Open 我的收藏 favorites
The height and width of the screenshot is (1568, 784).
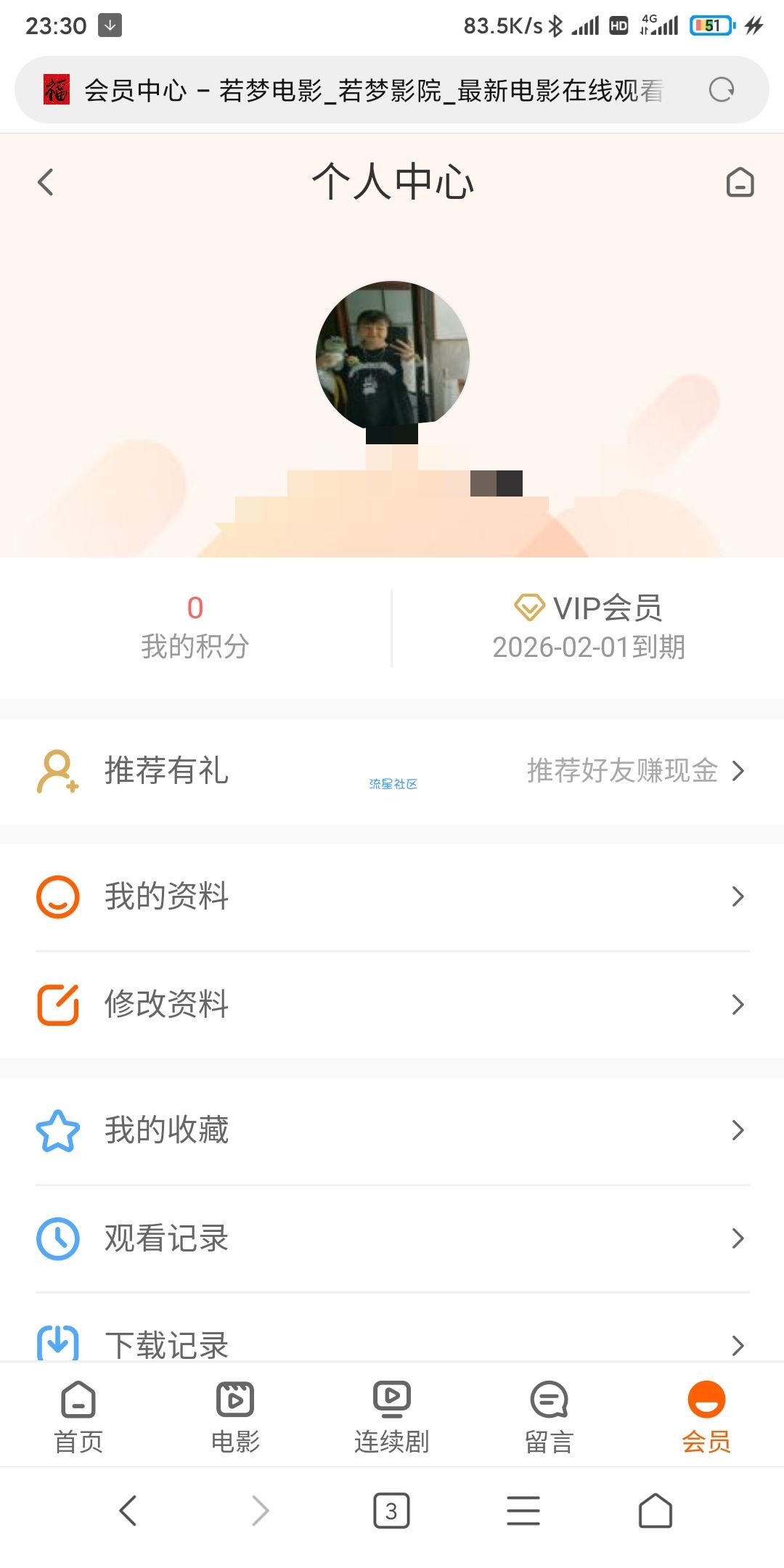point(392,1130)
